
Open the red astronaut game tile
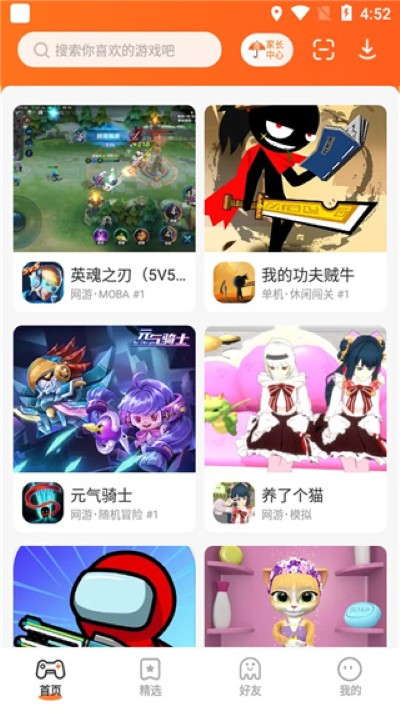[104, 596]
